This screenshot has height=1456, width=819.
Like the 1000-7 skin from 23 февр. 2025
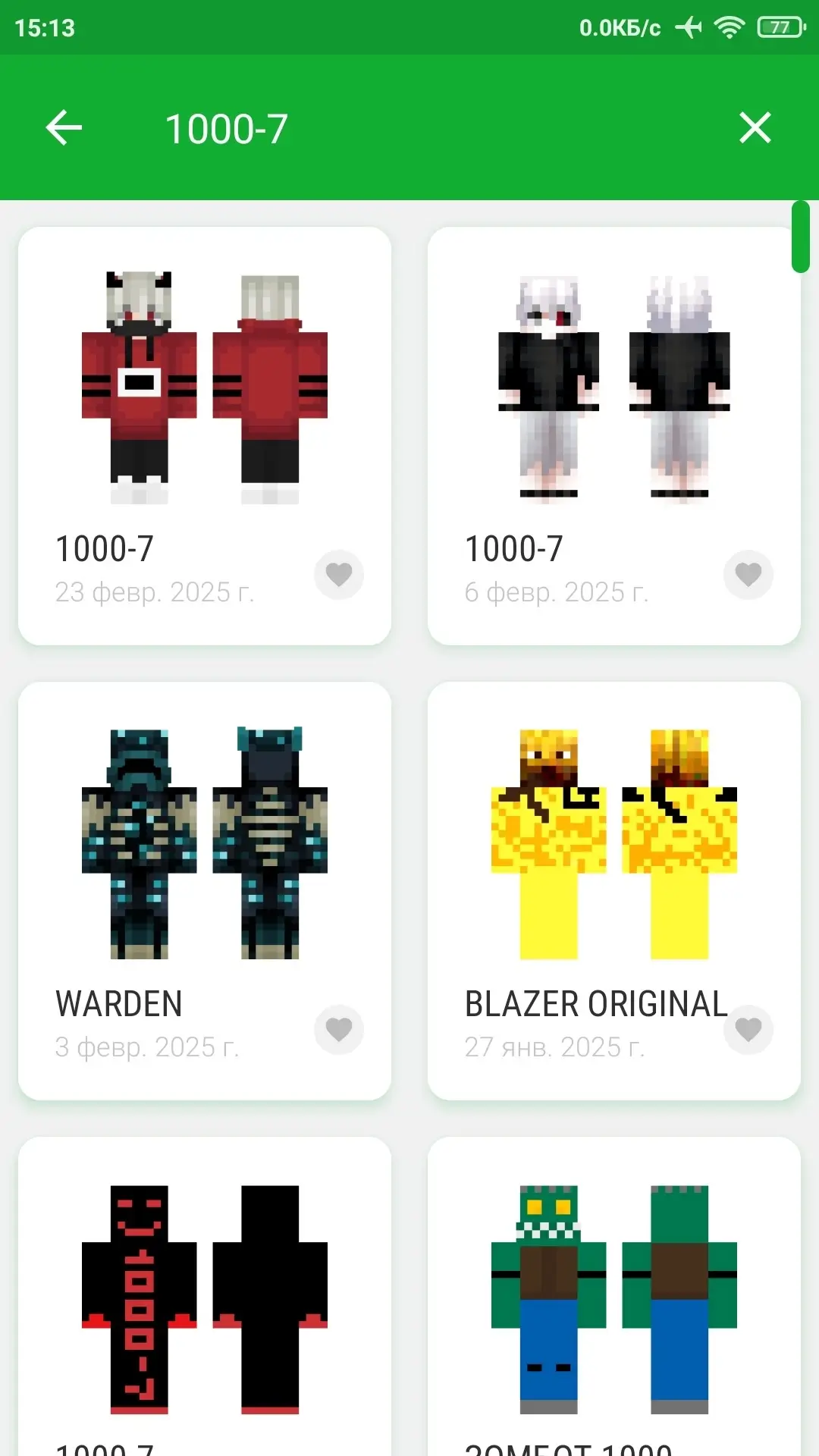(339, 575)
